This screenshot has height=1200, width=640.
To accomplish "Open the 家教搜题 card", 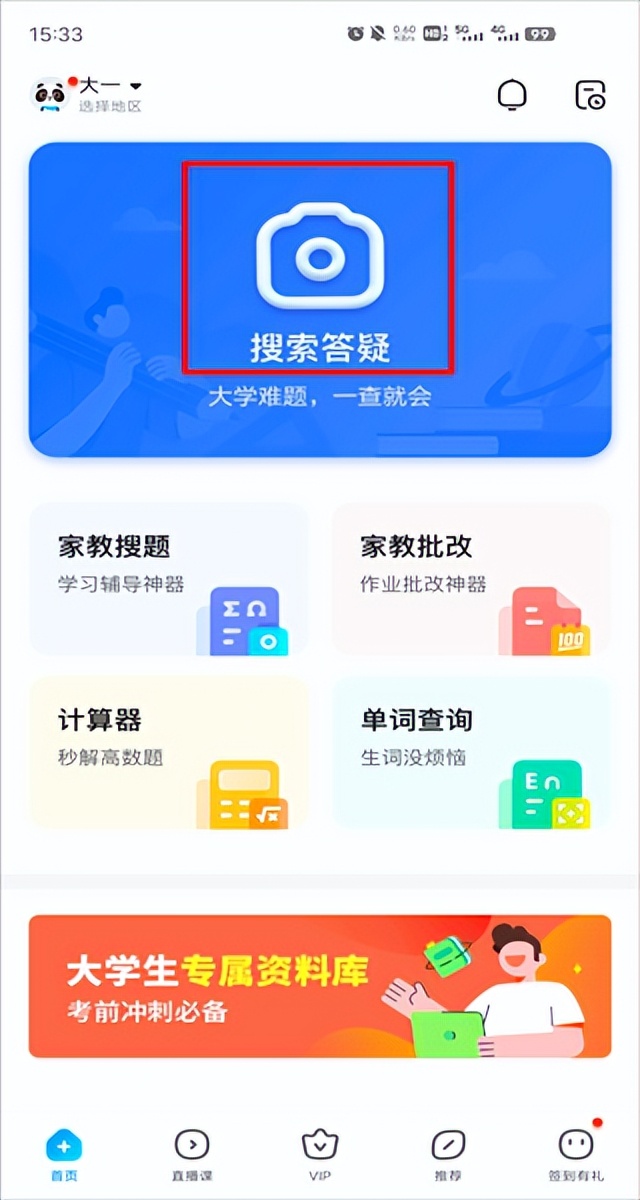I will tap(169, 579).
